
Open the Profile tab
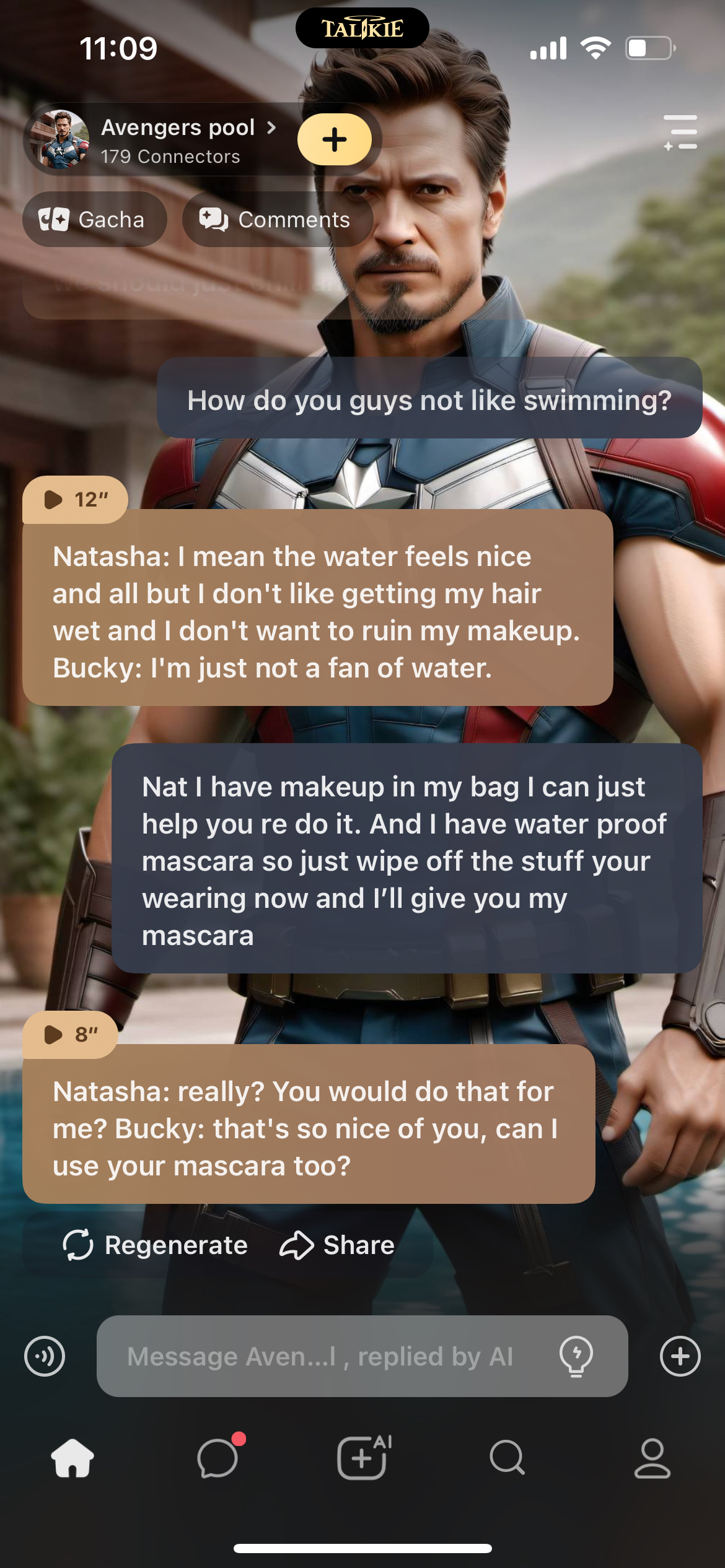(x=652, y=1458)
